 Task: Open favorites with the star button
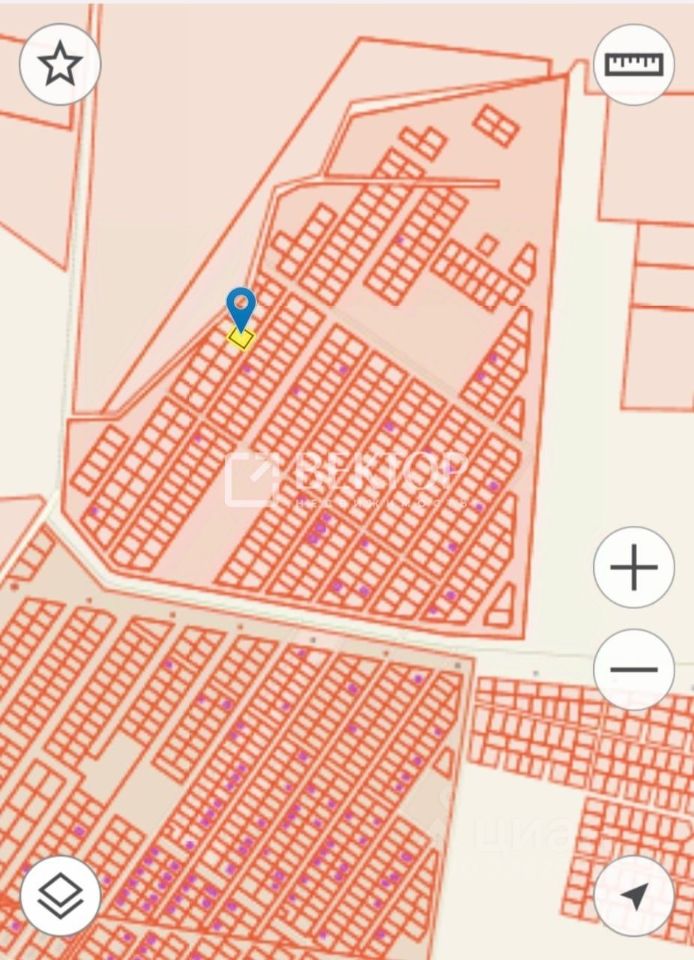pos(60,65)
